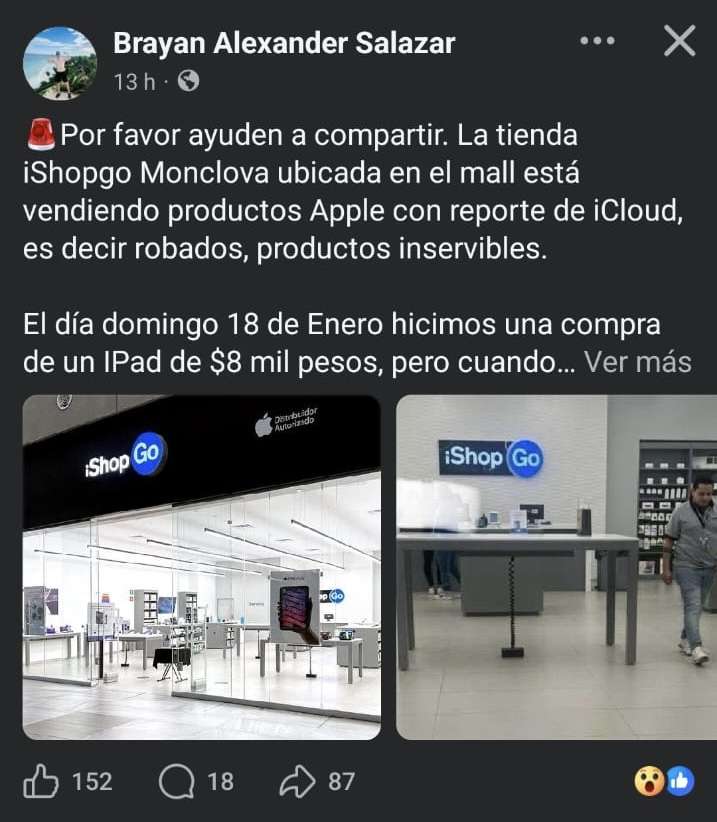
Task: Open the post's three-dot options menu
Action: click(x=597, y=41)
